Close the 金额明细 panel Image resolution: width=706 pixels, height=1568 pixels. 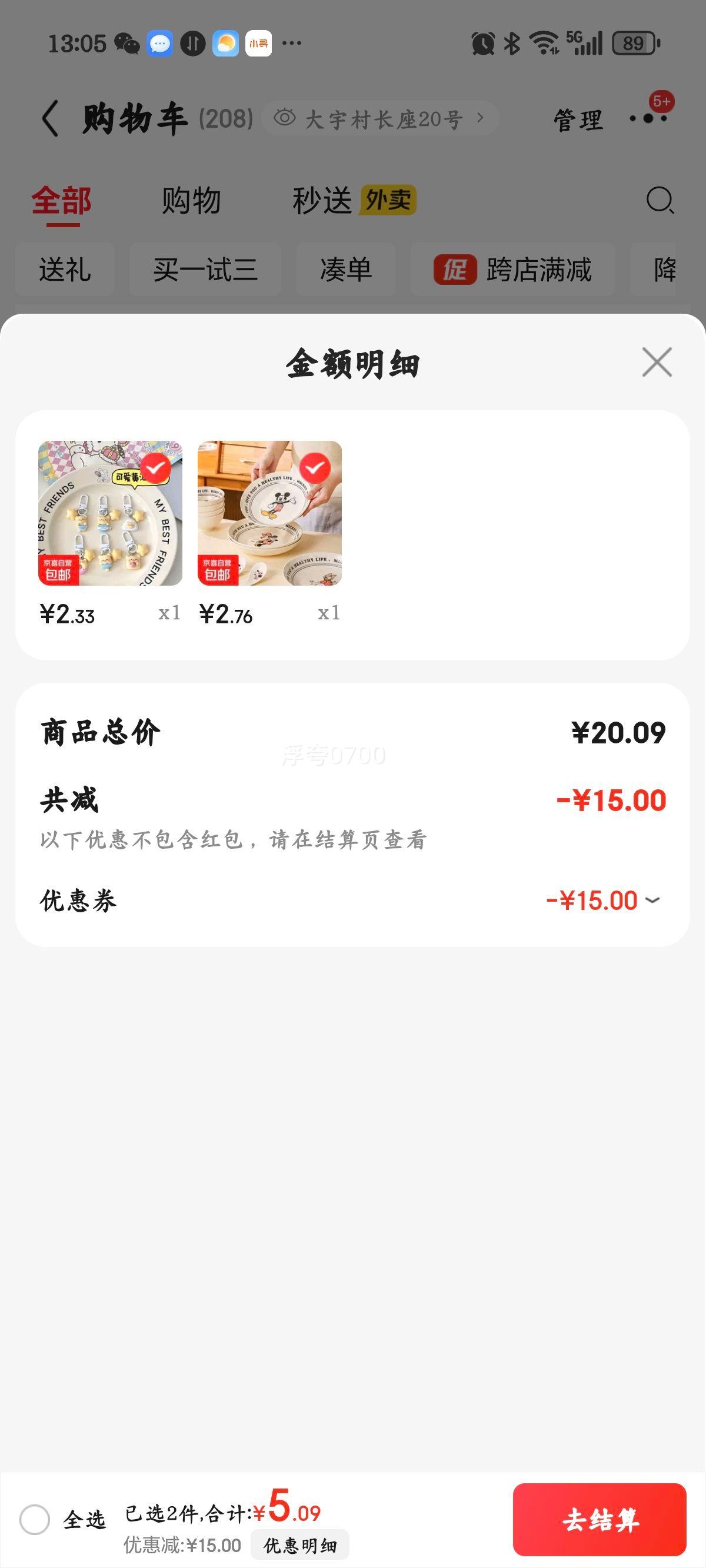click(x=657, y=362)
